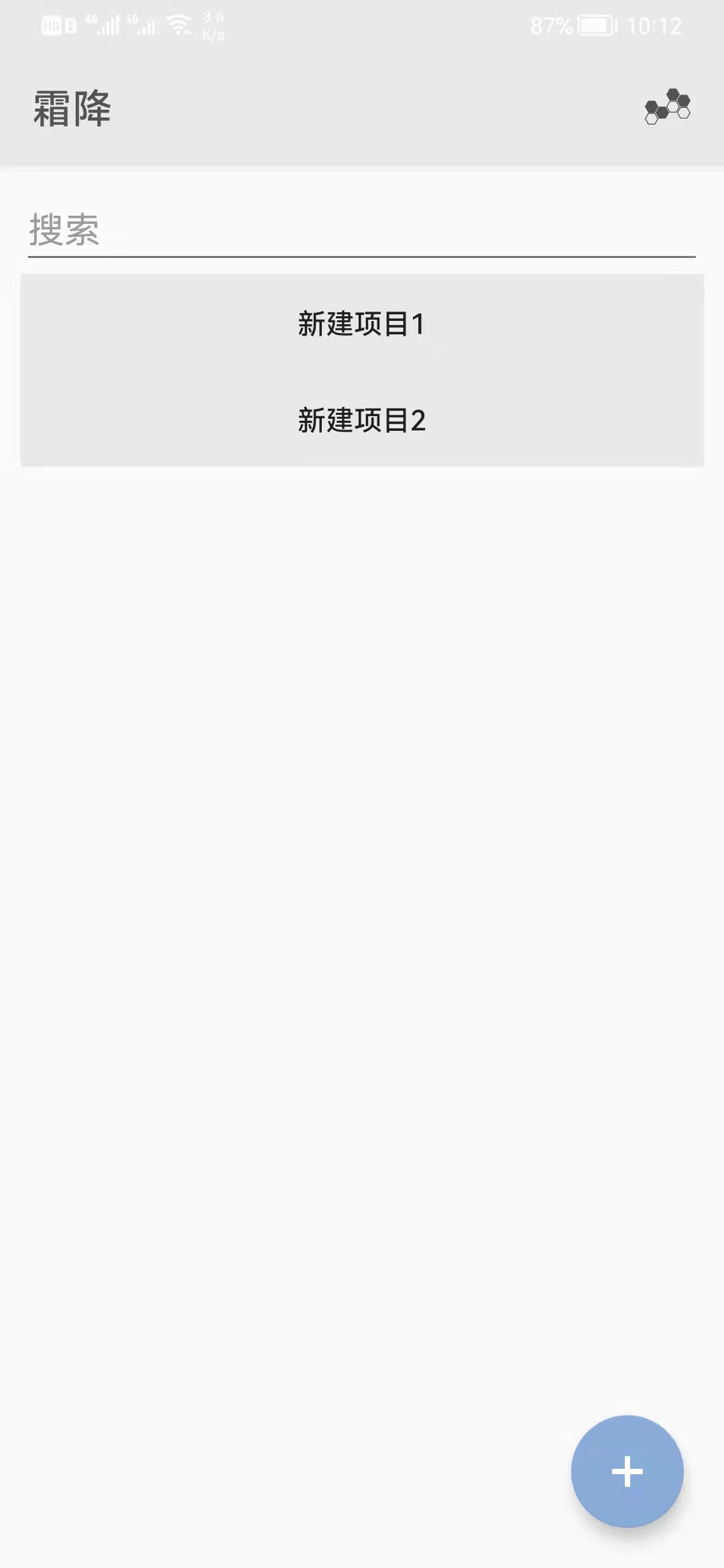The width and height of the screenshot is (724, 1568).
Task: Tap the hexagon icon in the app bar
Action: pos(668,107)
